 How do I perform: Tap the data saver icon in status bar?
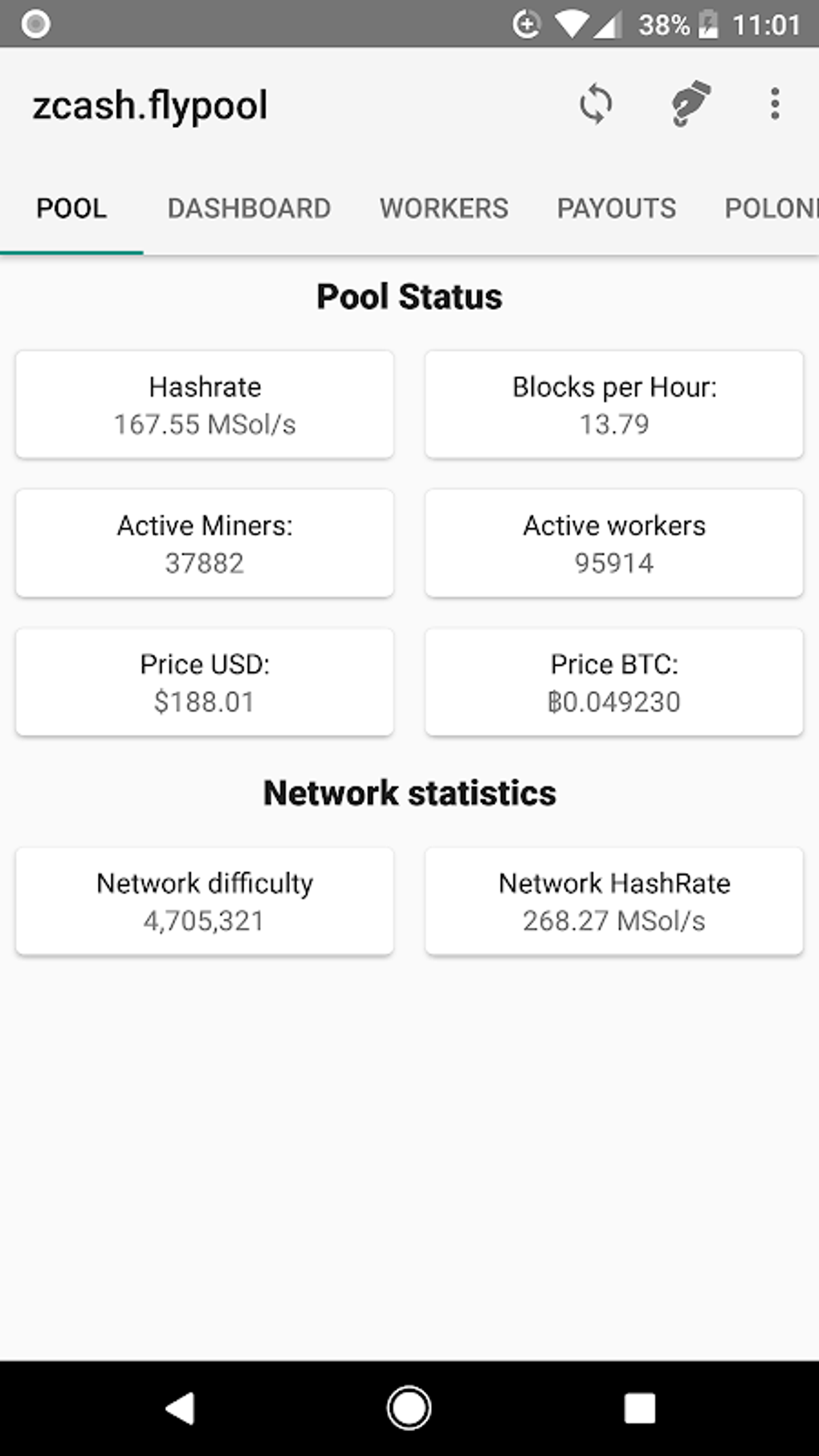click(x=526, y=25)
